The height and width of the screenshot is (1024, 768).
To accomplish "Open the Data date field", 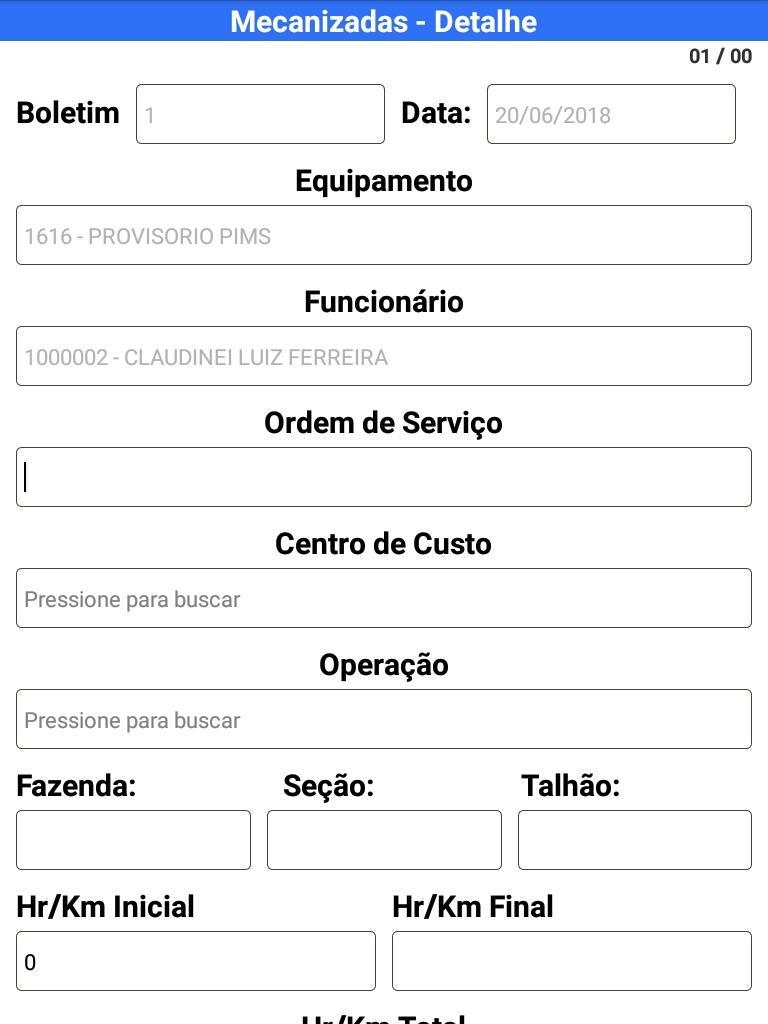I will pyautogui.click(x=611, y=114).
